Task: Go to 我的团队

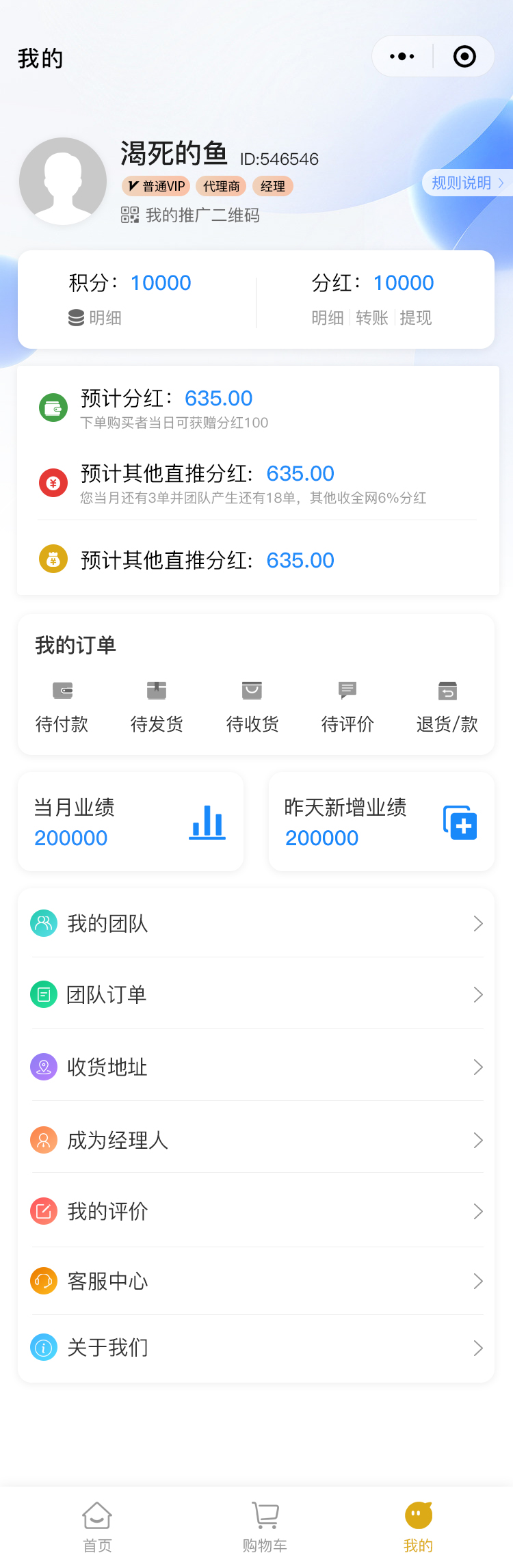Action: [x=256, y=924]
